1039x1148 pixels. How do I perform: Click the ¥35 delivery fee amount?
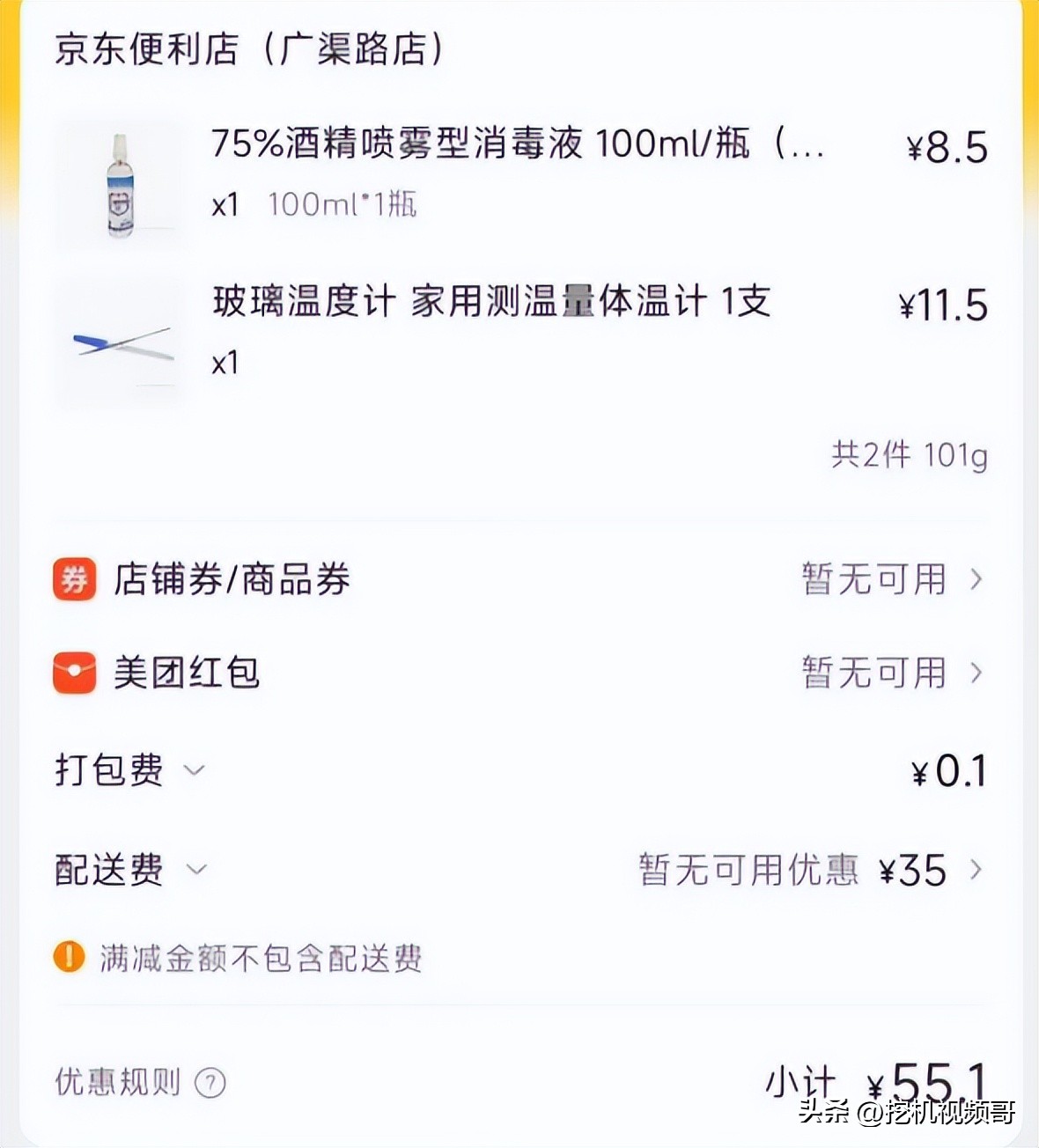pos(913,871)
